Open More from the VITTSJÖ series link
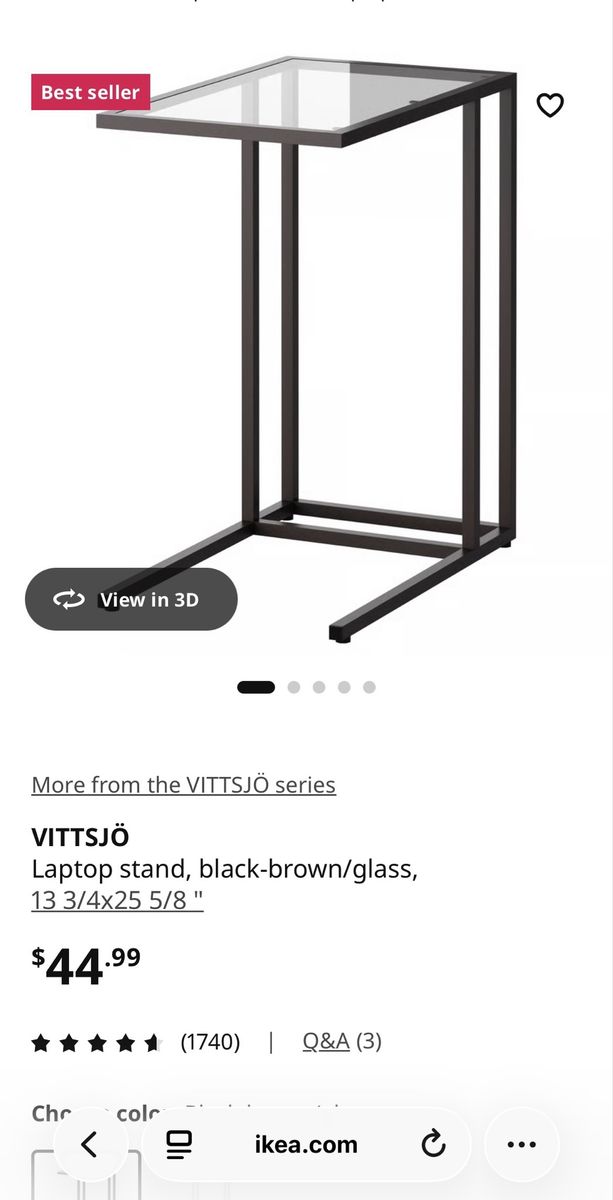The image size is (613, 1200). 183,785
